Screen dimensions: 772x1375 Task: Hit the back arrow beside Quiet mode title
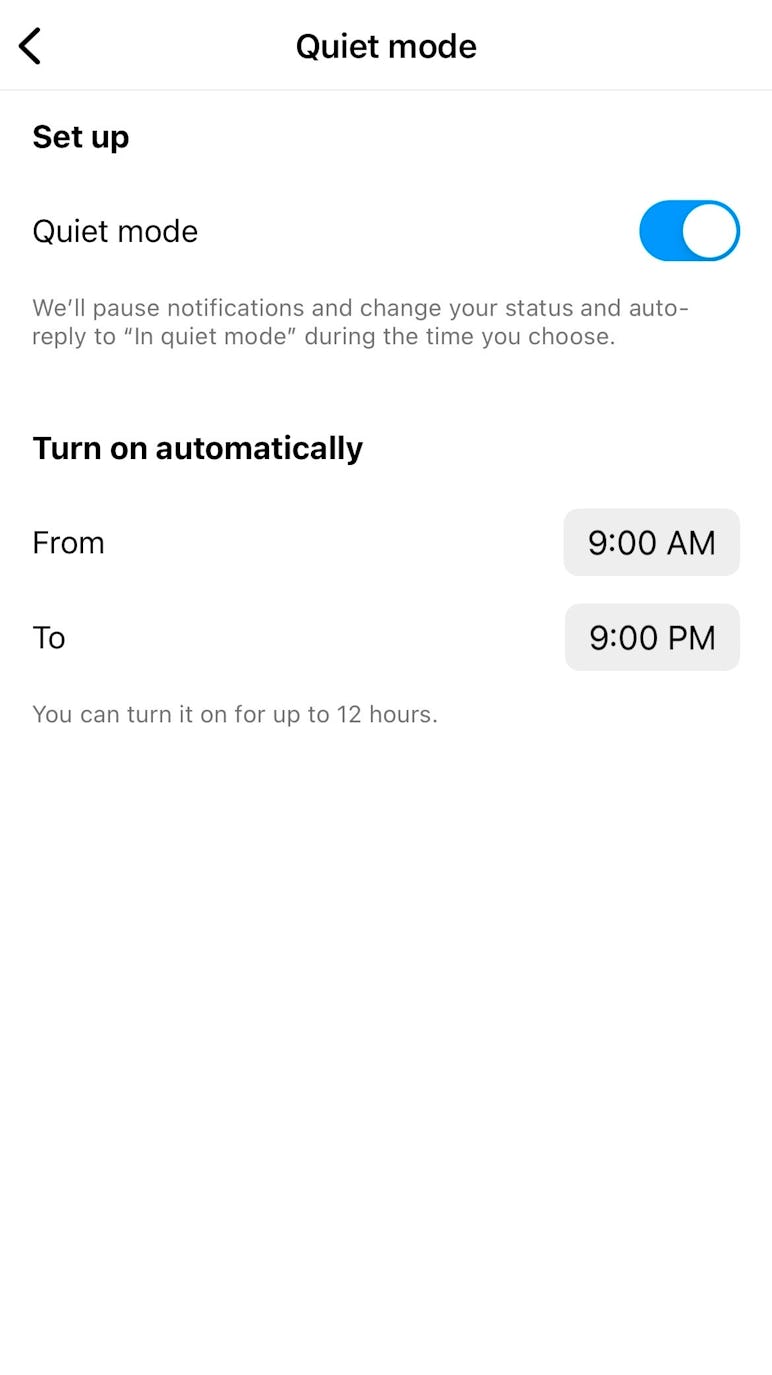pos(30,46)
